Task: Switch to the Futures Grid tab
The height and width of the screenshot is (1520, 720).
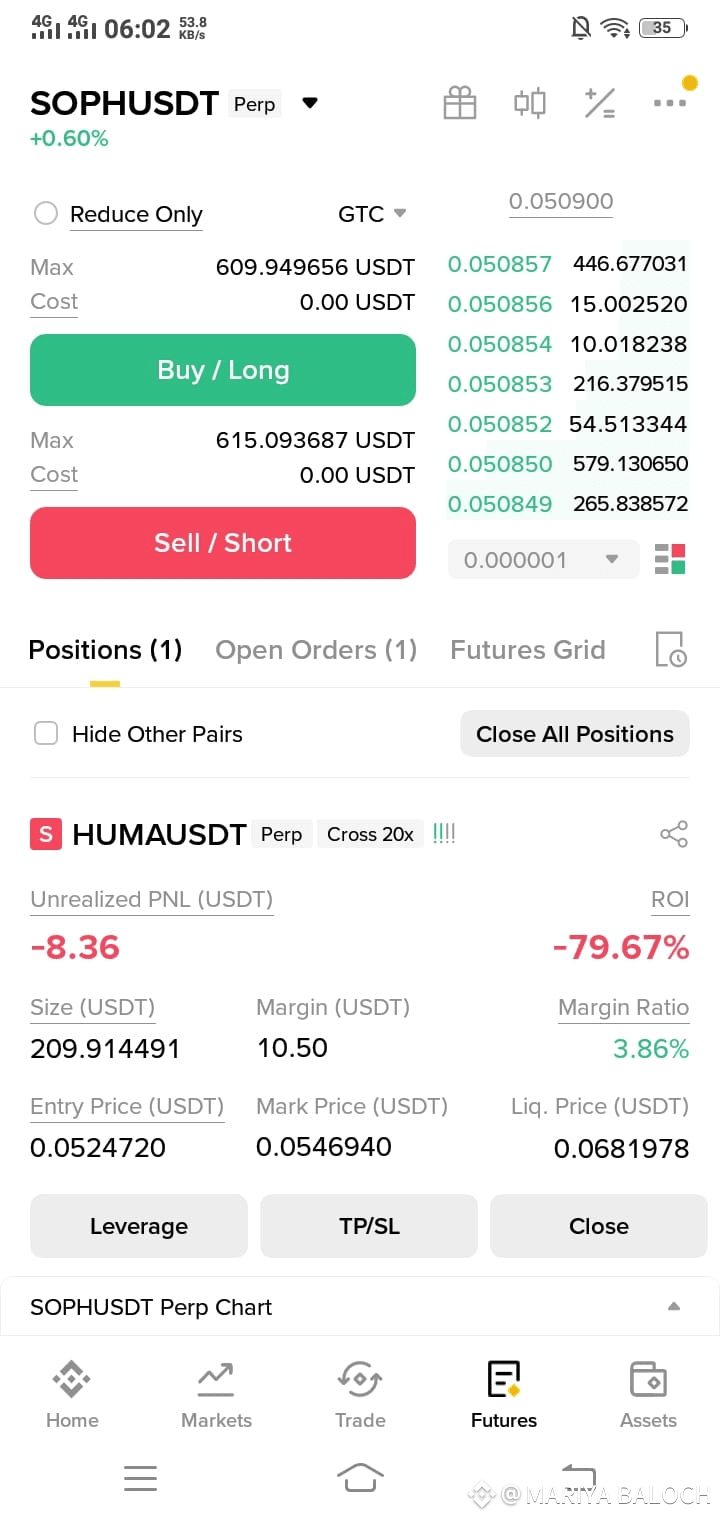Action: click(x=528, y=650)
